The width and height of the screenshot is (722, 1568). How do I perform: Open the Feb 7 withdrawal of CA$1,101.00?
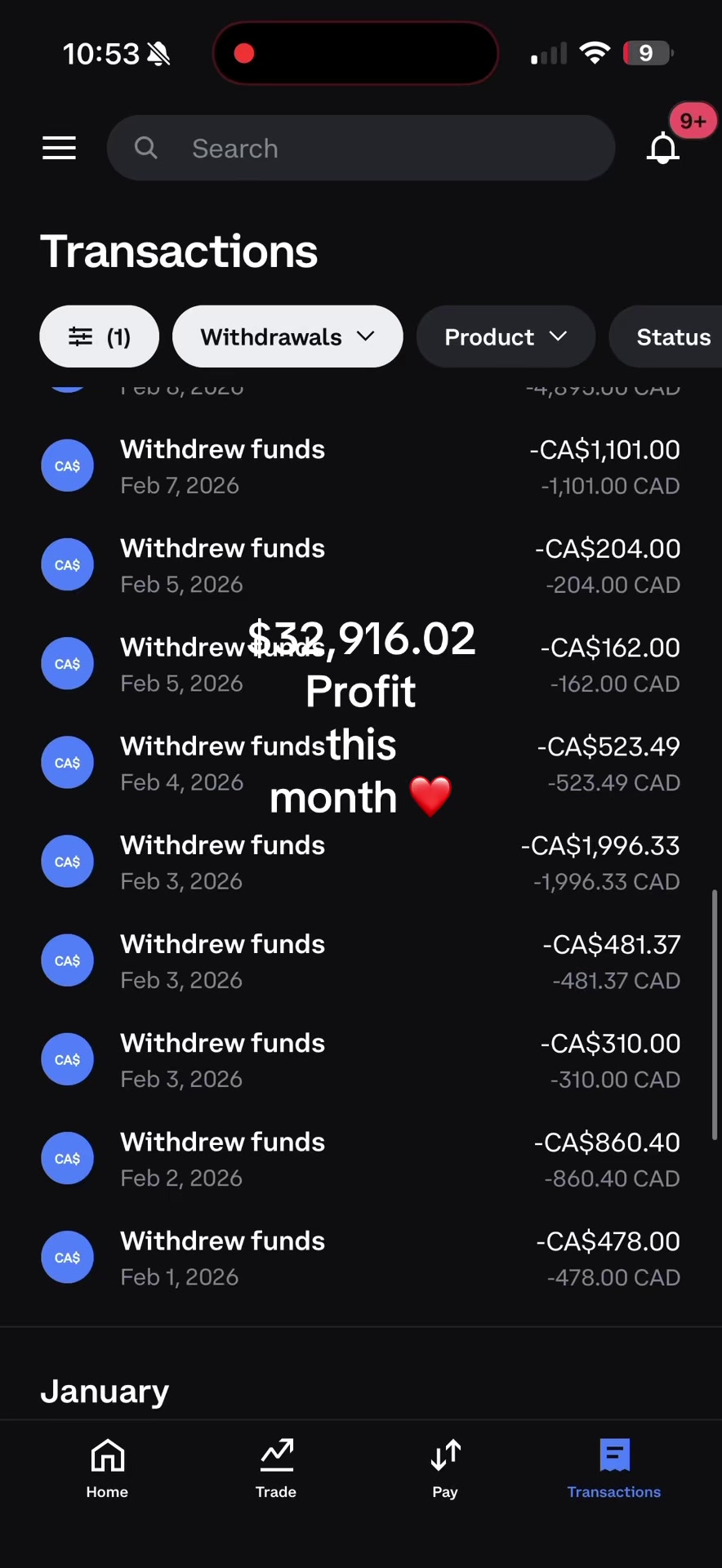click(x=360, y=466)
